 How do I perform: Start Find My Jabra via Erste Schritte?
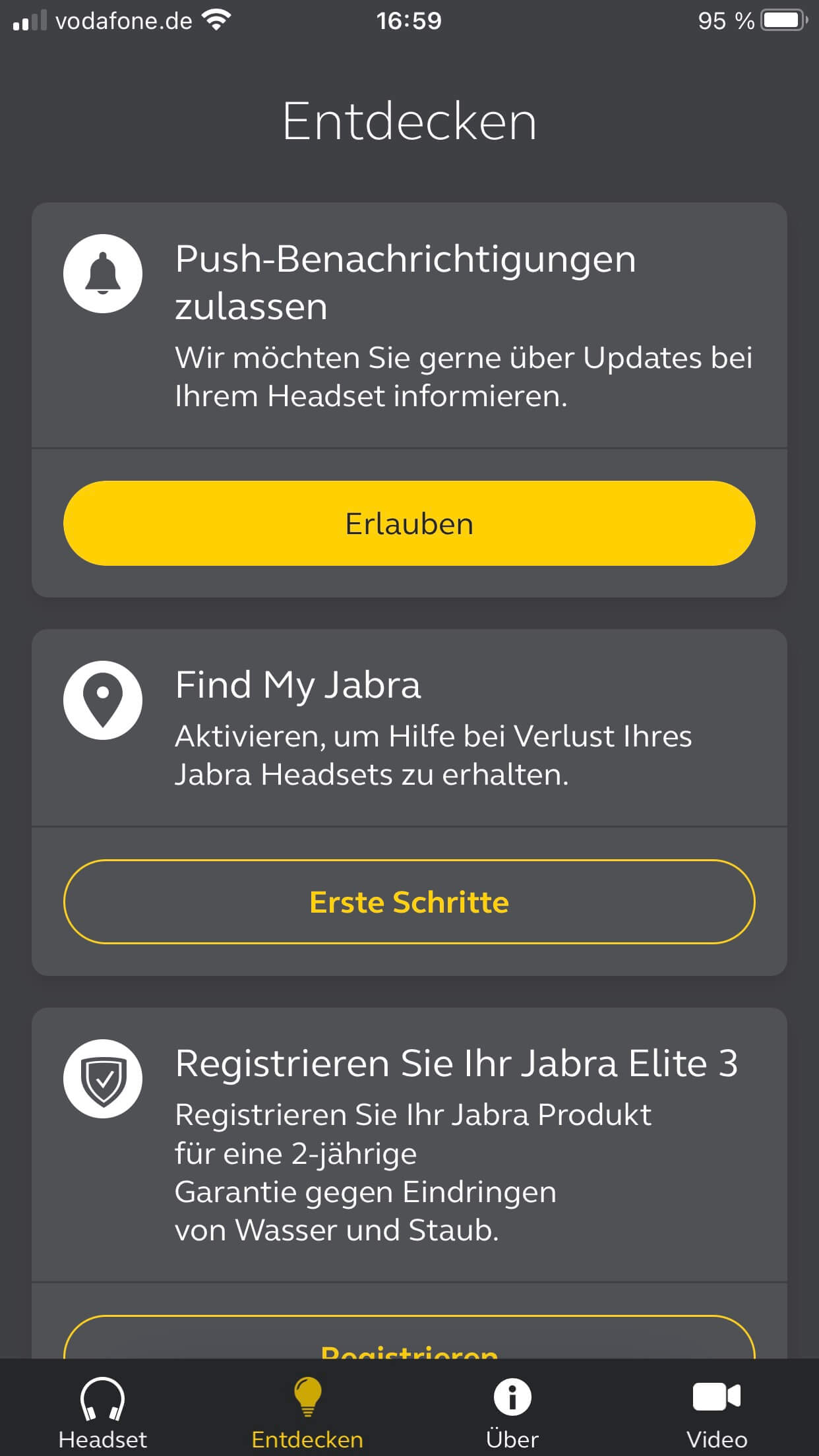409,901
